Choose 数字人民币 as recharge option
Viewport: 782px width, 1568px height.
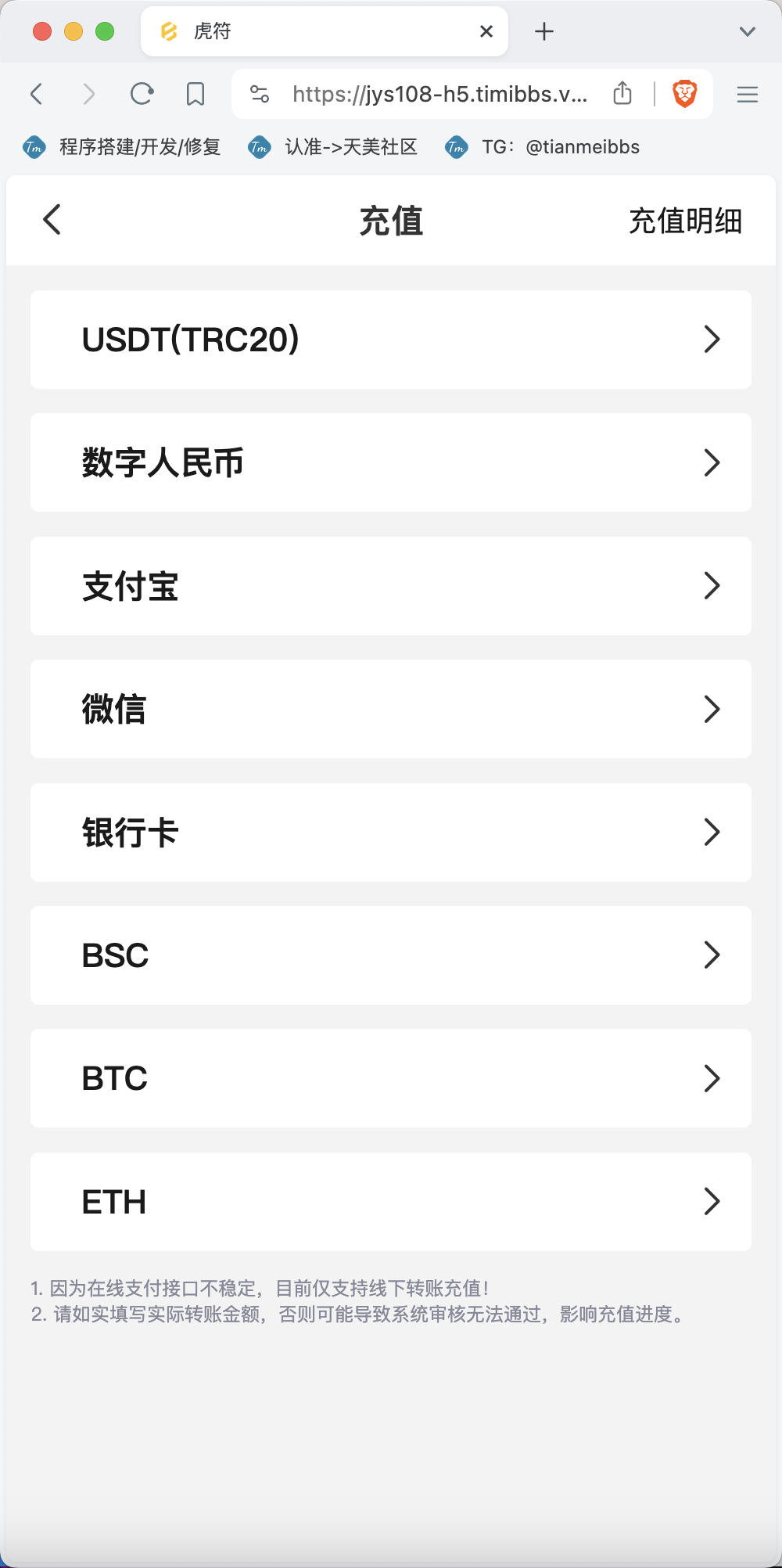391,462
